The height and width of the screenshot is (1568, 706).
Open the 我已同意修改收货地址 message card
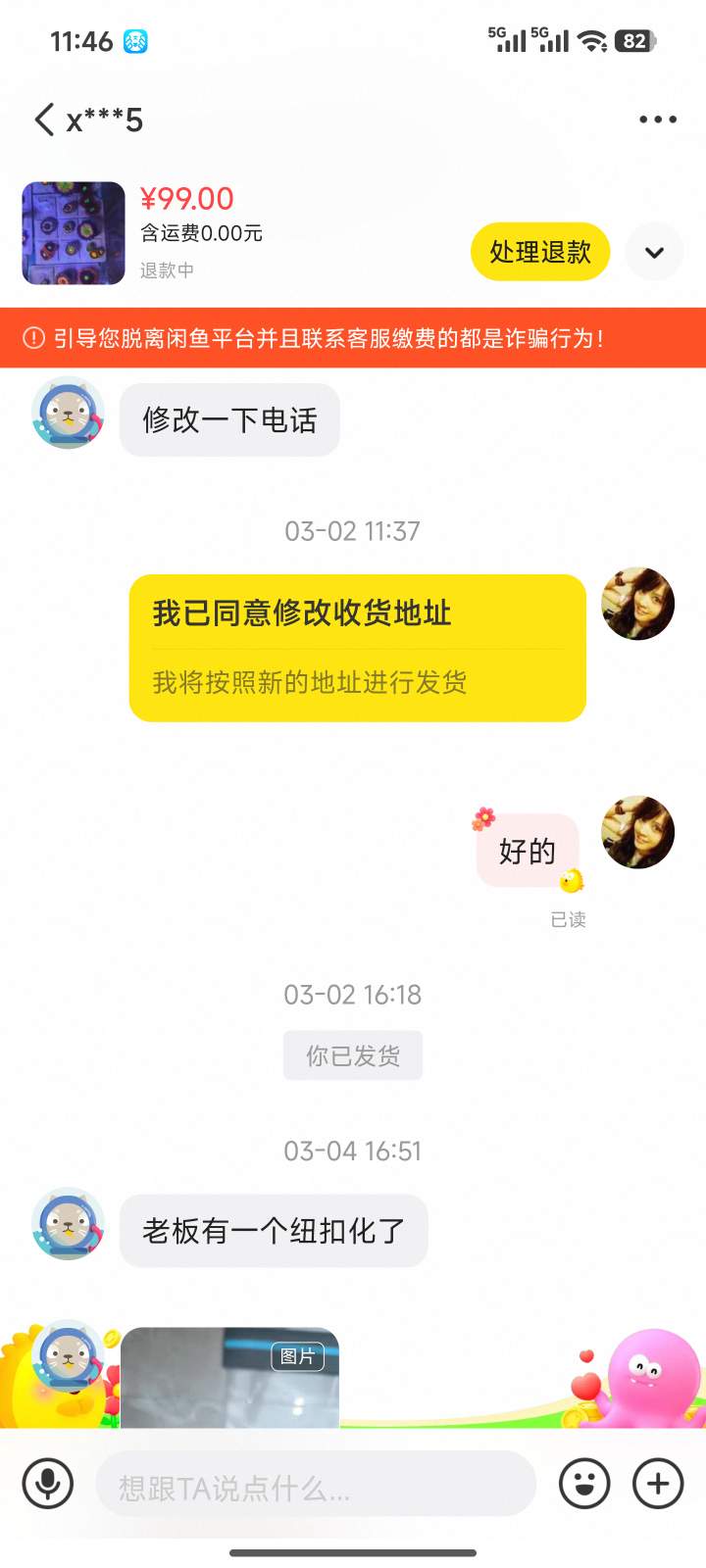tap(357, 648)
